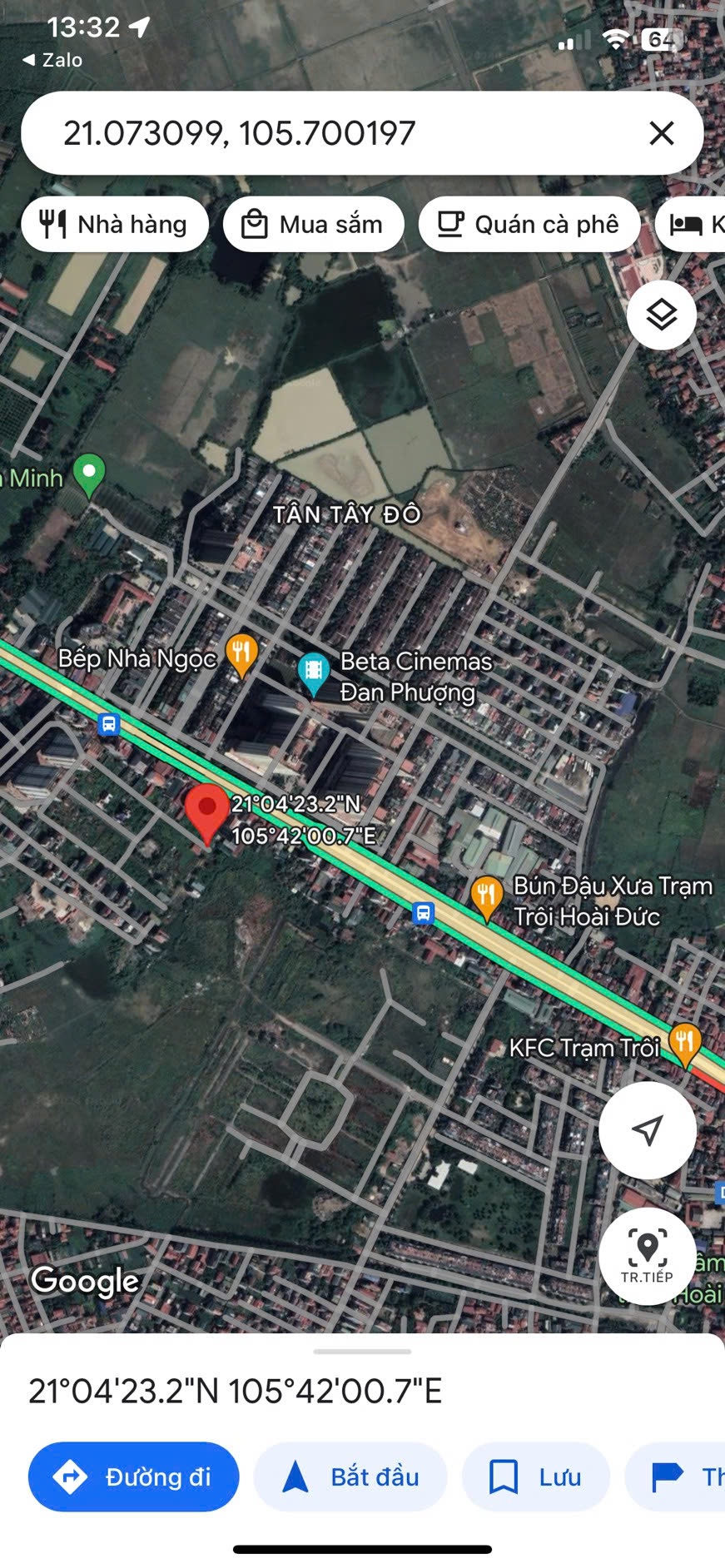725x1568 pixels.
Task: Return to Zalo app
Action: (x=52, y=60)
